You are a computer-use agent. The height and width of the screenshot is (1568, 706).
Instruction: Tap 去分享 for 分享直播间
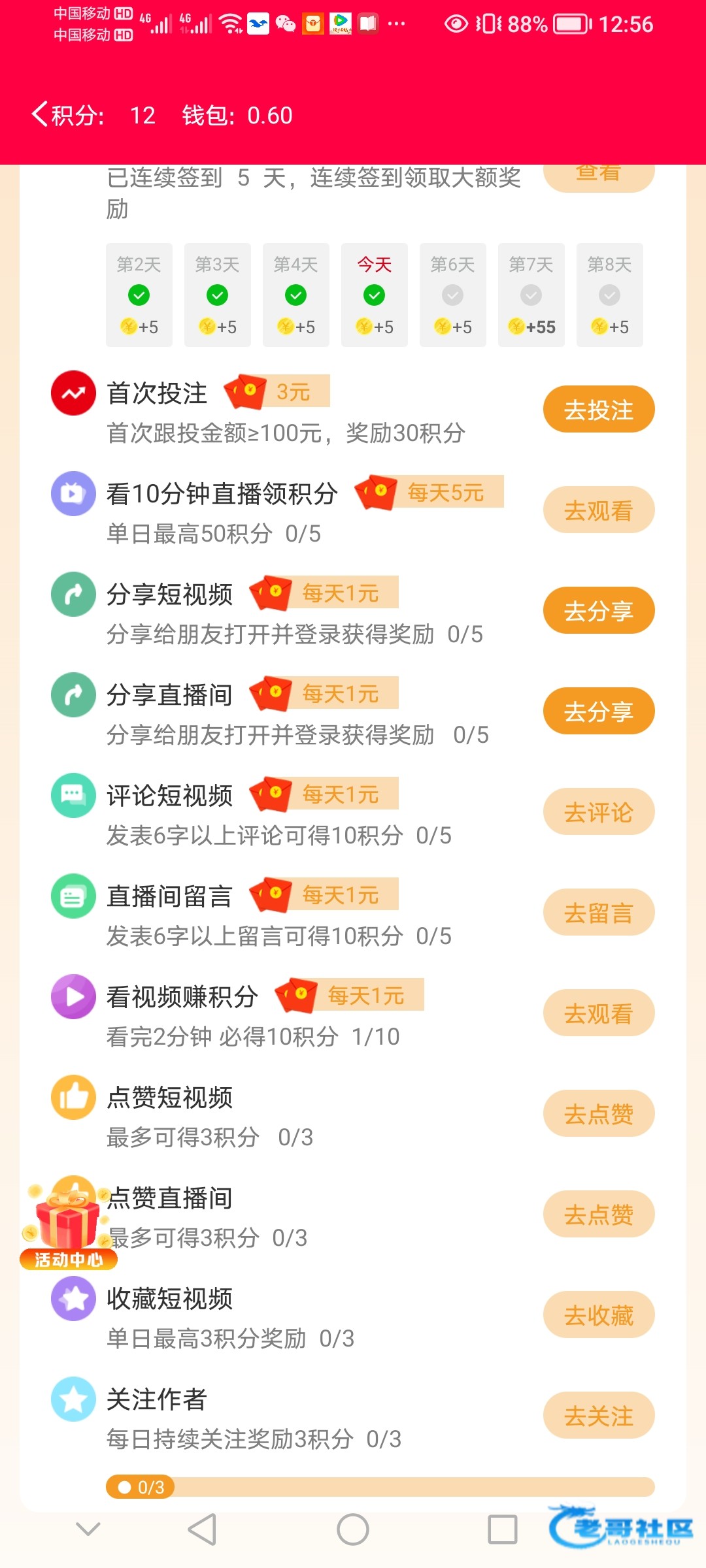(x=598, y=711)
